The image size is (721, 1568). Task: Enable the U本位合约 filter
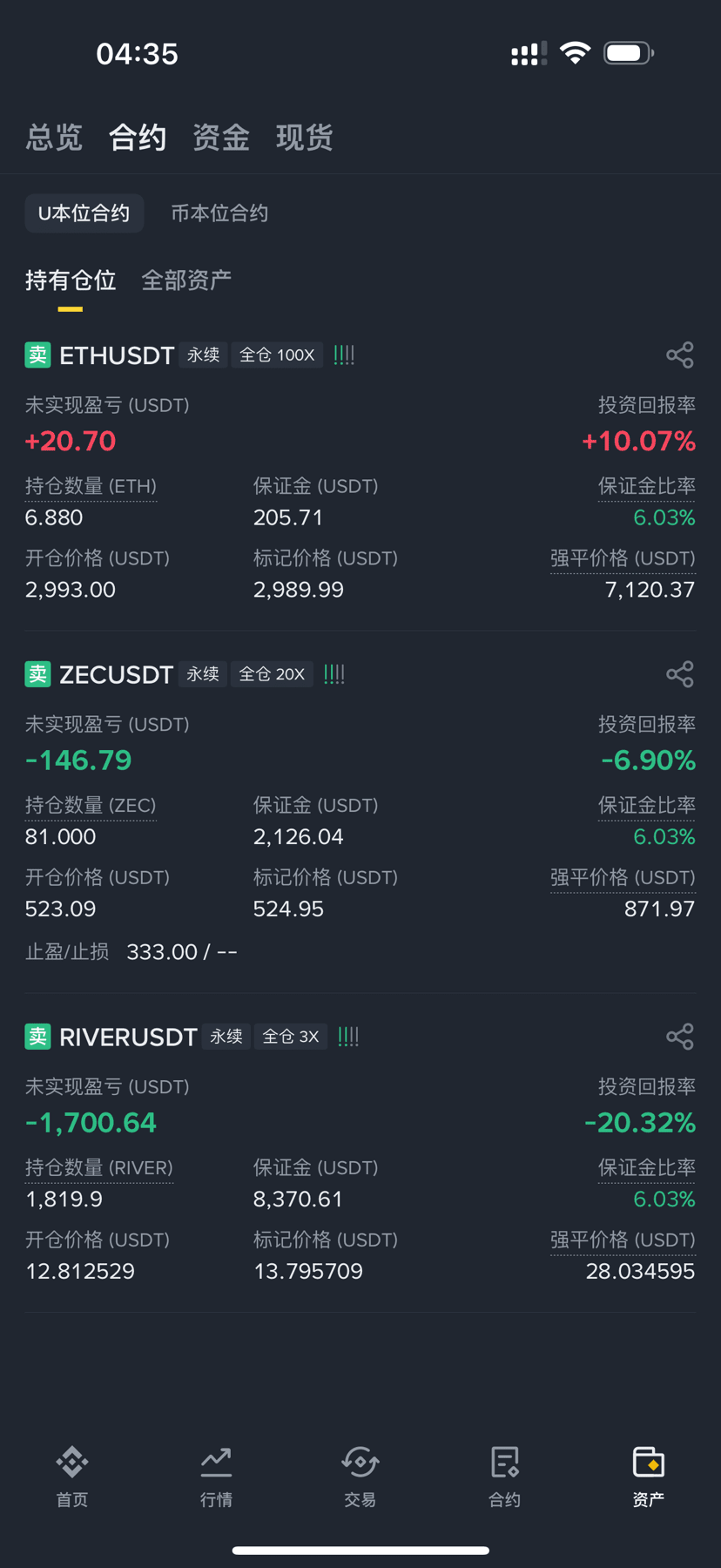[x=84, y=213]
